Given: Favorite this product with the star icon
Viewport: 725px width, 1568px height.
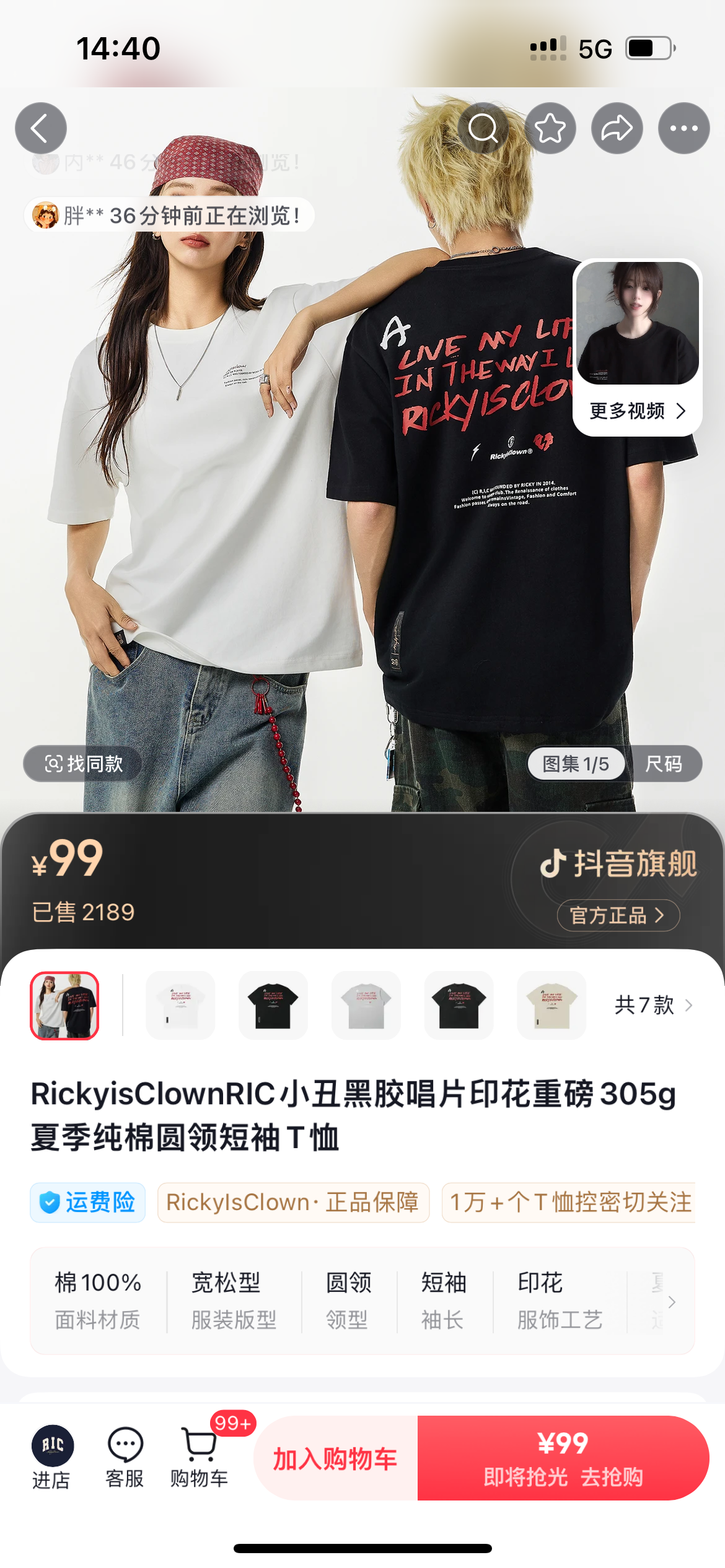Looking at the screenshot, I should [550, 128].
